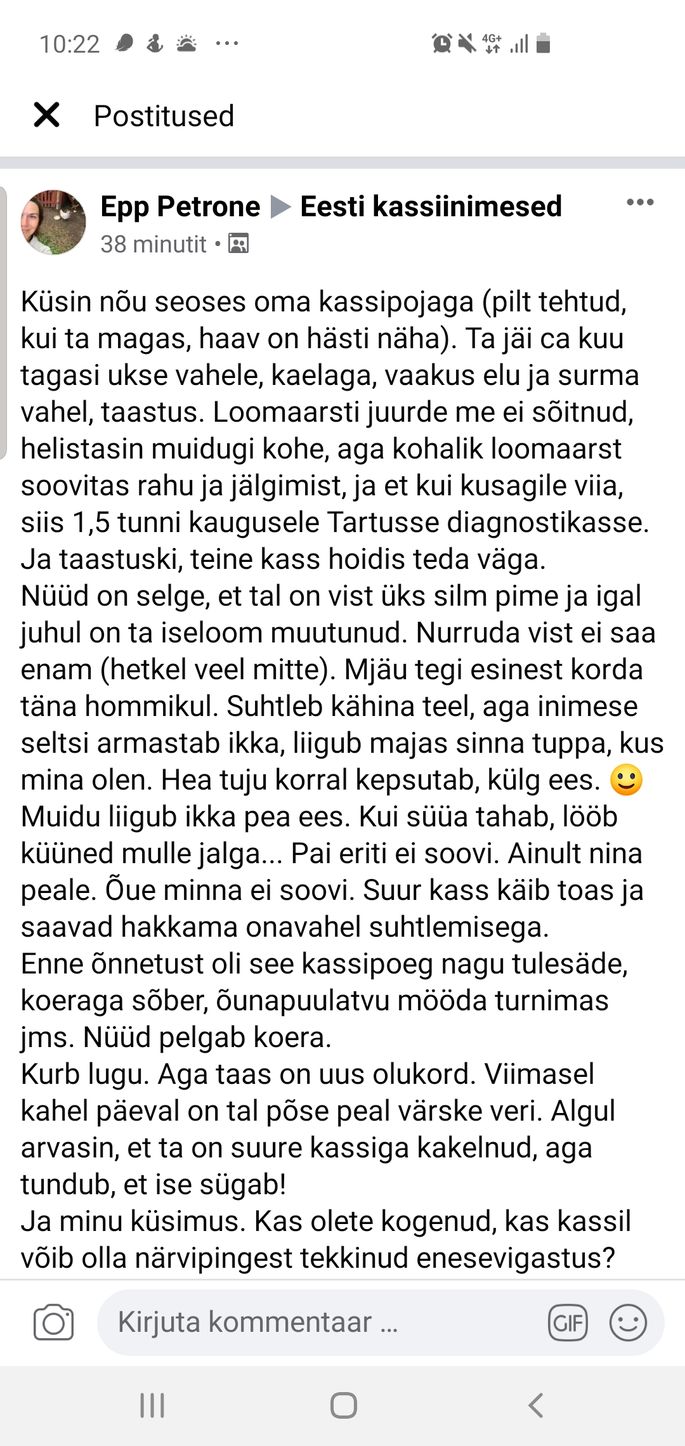The height and width of the screenshot is (1446, 685).
Task: Open the emoji smiley picker
Action: pyautogui.click(x=628, y=1323)
